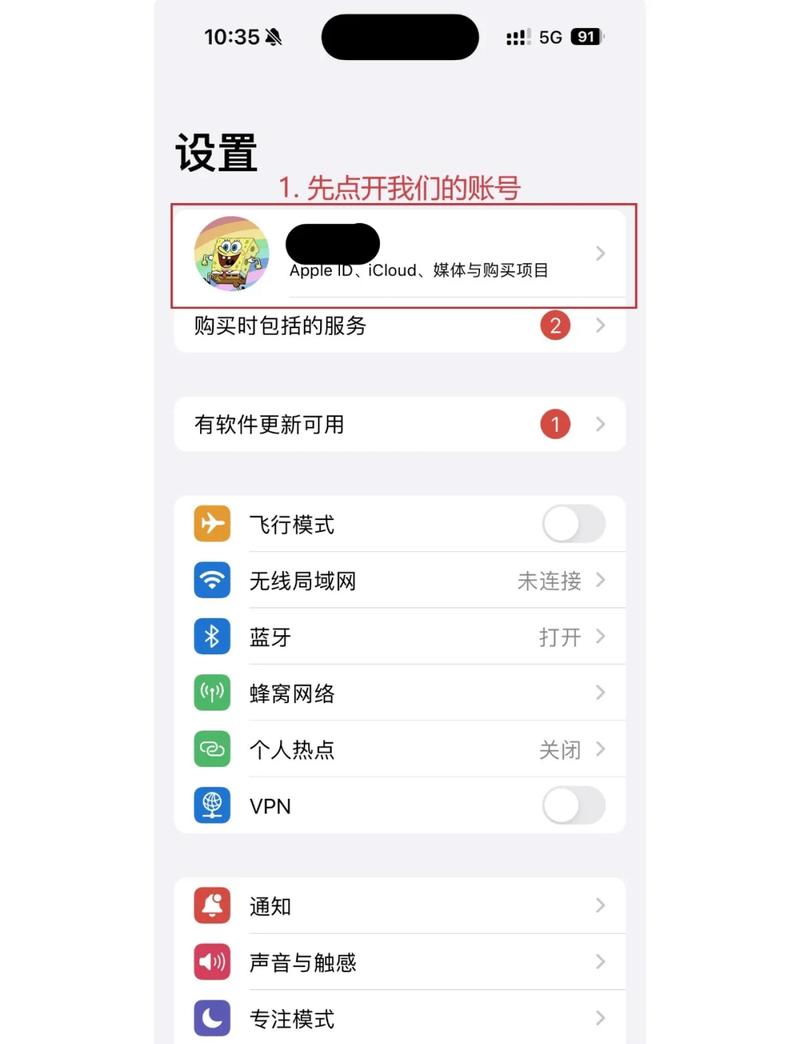Open 购买时包括的服务
The height and width of the screenshot is (1044, 800).
[x=400, y=325]
